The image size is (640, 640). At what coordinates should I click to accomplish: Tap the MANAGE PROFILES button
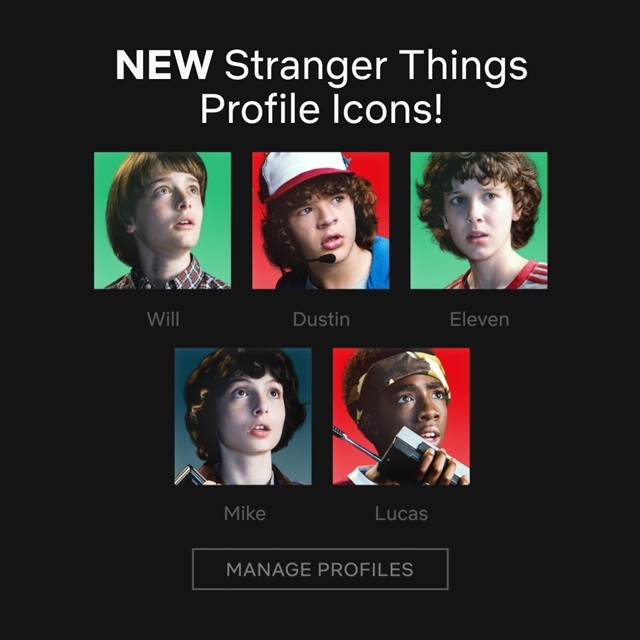[320, 569]
